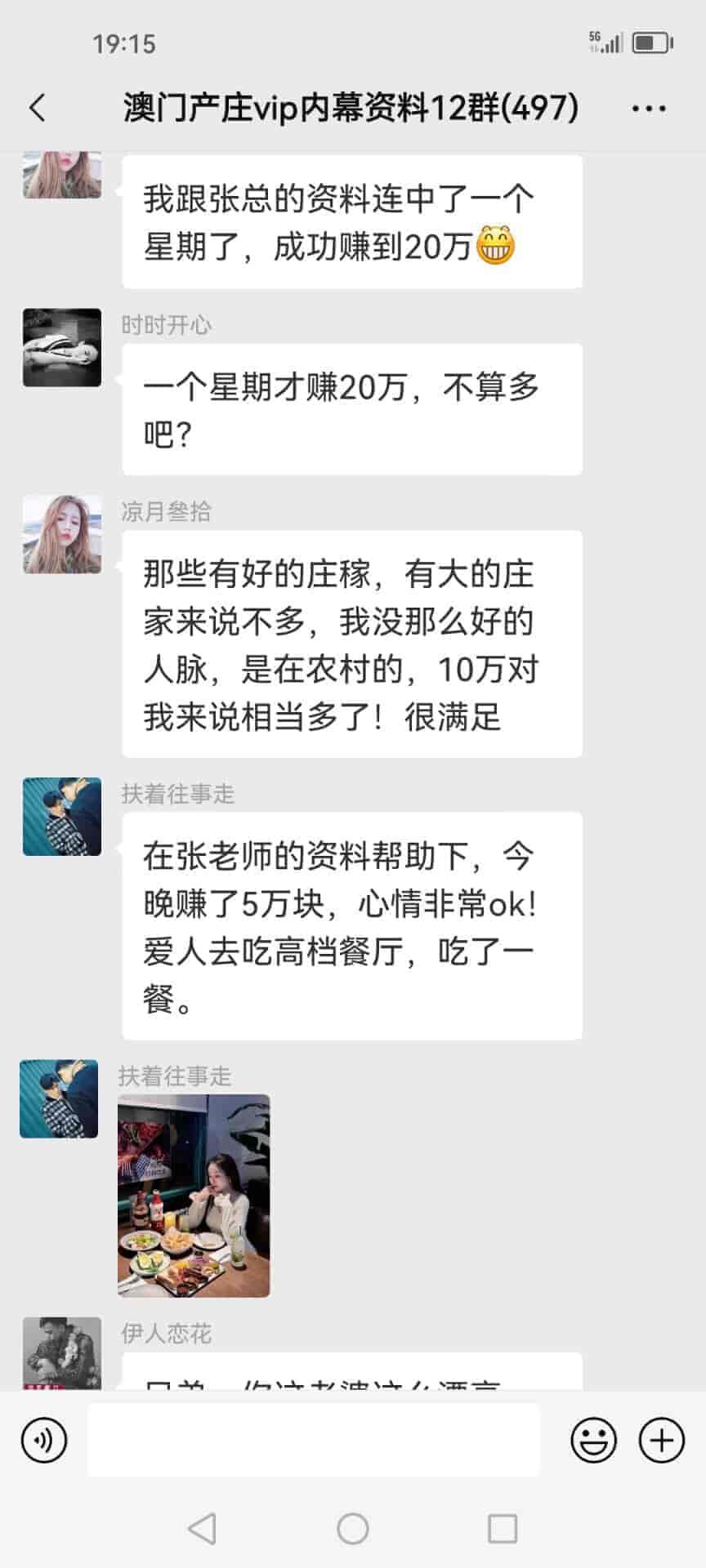The width and height of the screenshot is (706, 1568).
Task: Tap the message text field
Action: (314, 1440)
